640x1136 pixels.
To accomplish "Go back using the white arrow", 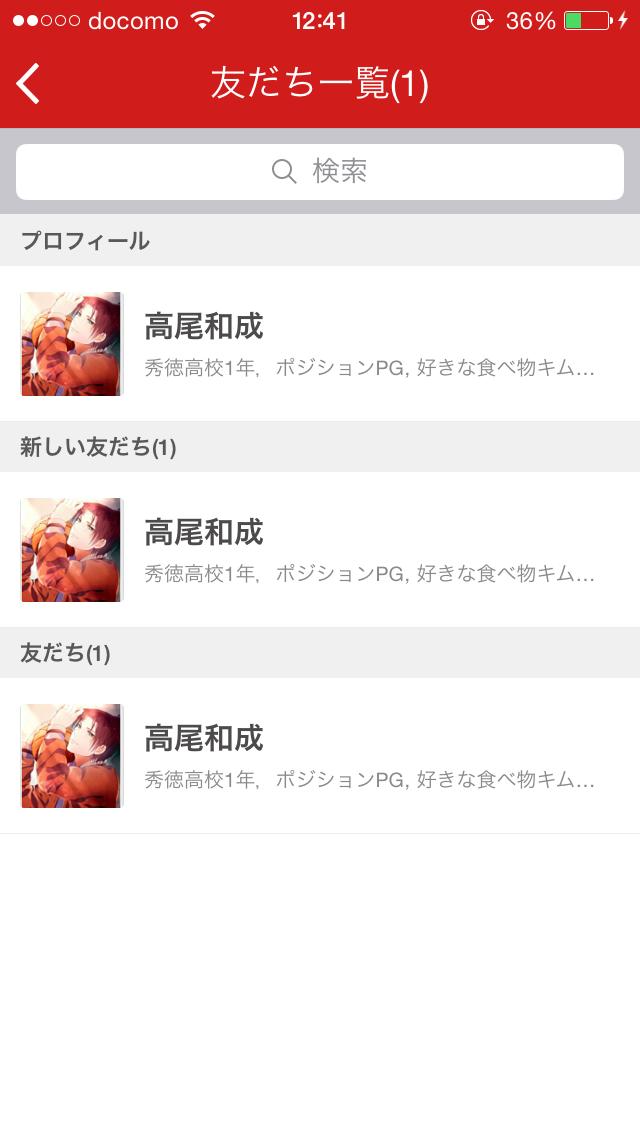I will point(29,84).
